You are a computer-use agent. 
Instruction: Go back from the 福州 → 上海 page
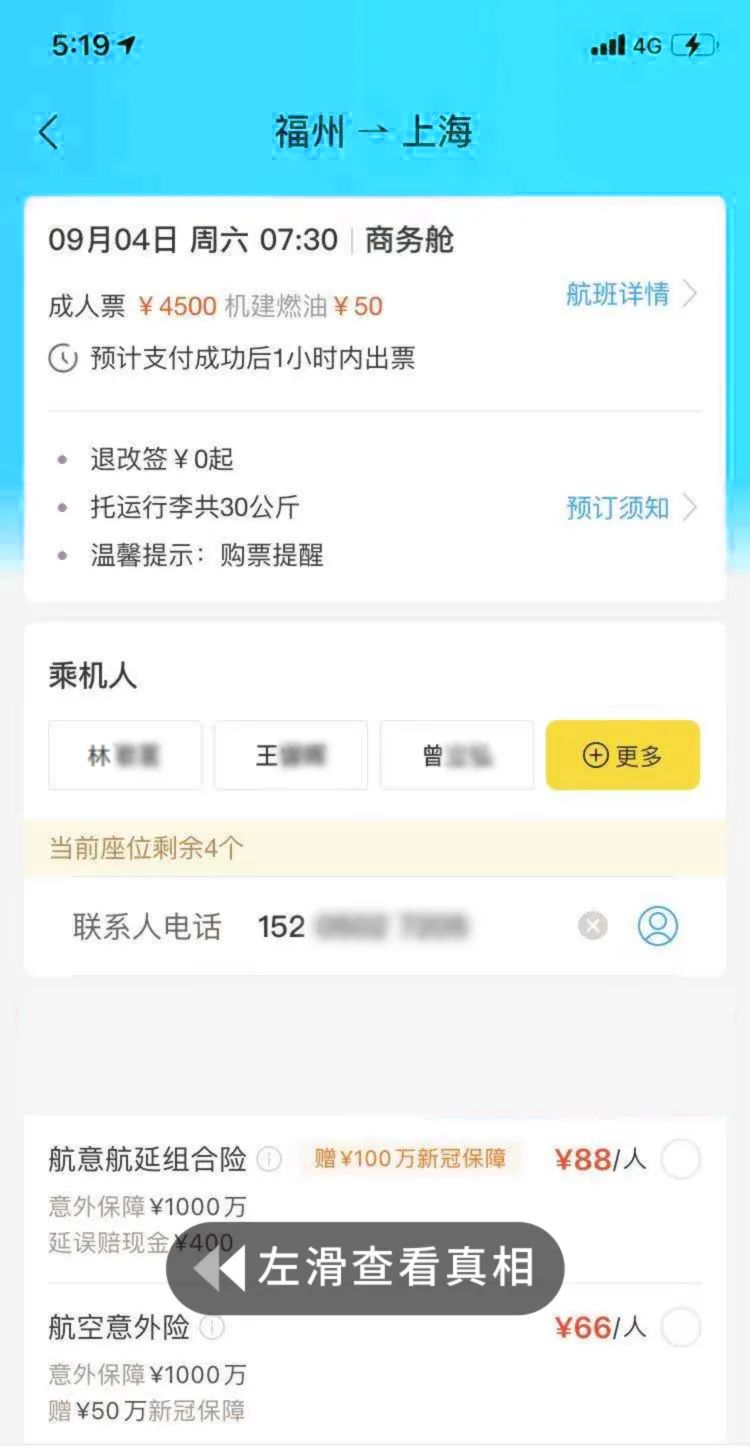49,133
